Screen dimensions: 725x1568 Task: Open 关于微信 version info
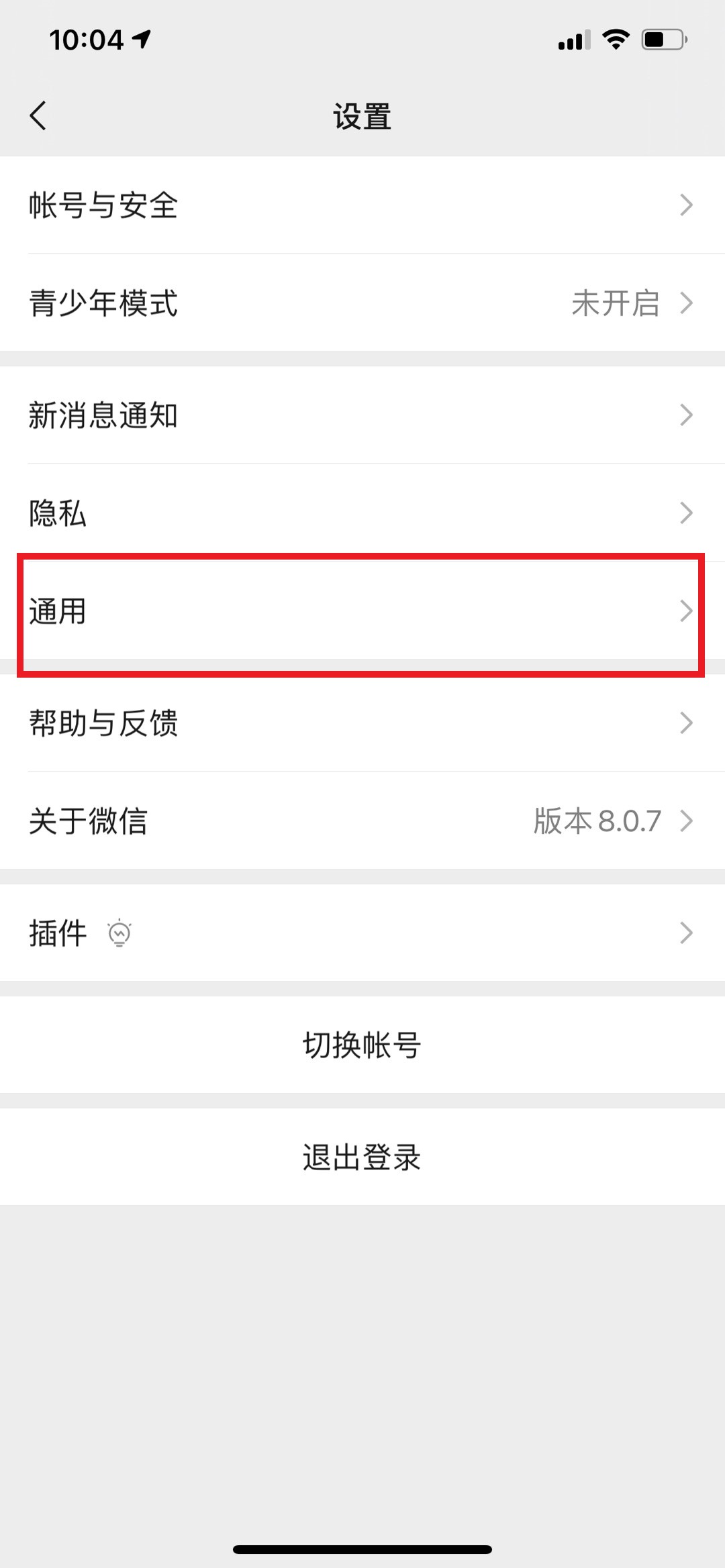coord(362,821)
